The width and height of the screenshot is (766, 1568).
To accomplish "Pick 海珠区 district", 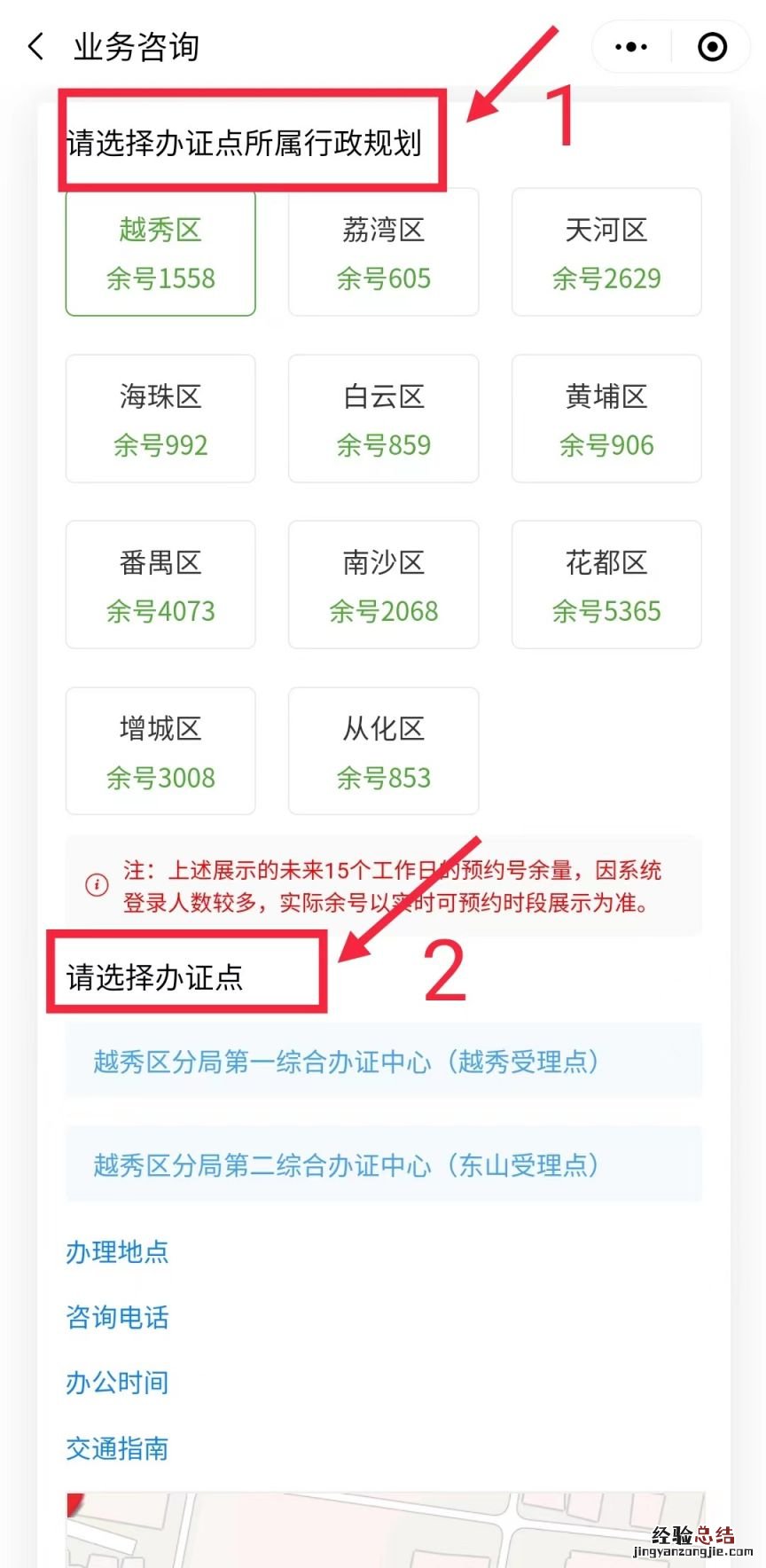I will click(160, 419).
